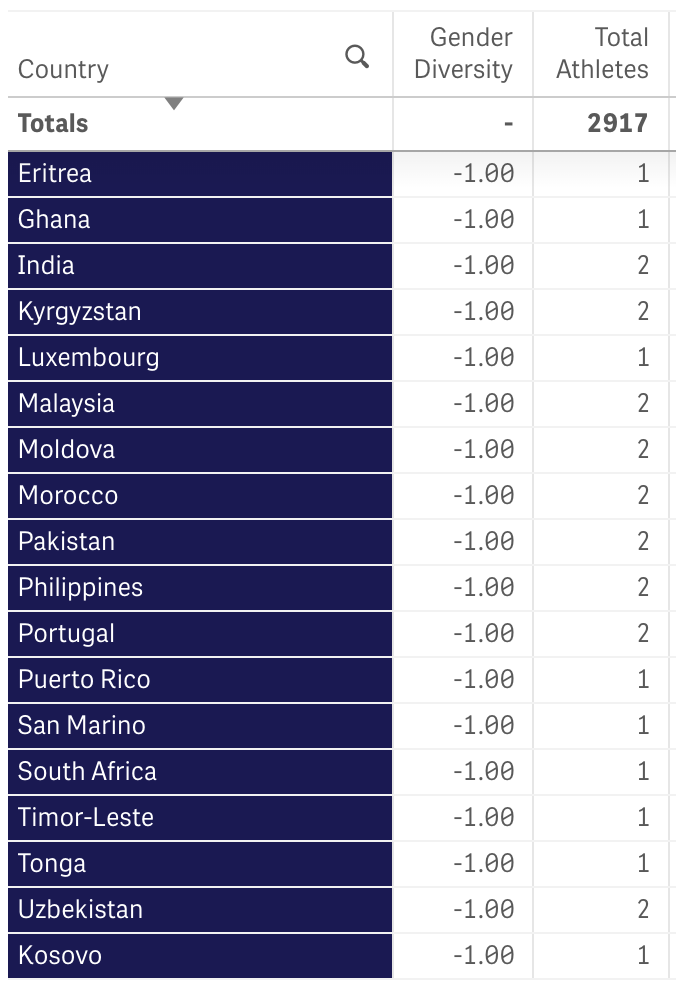Choose San Marino country row
Viewport: 676px width, 982px height.
[82, 726]
